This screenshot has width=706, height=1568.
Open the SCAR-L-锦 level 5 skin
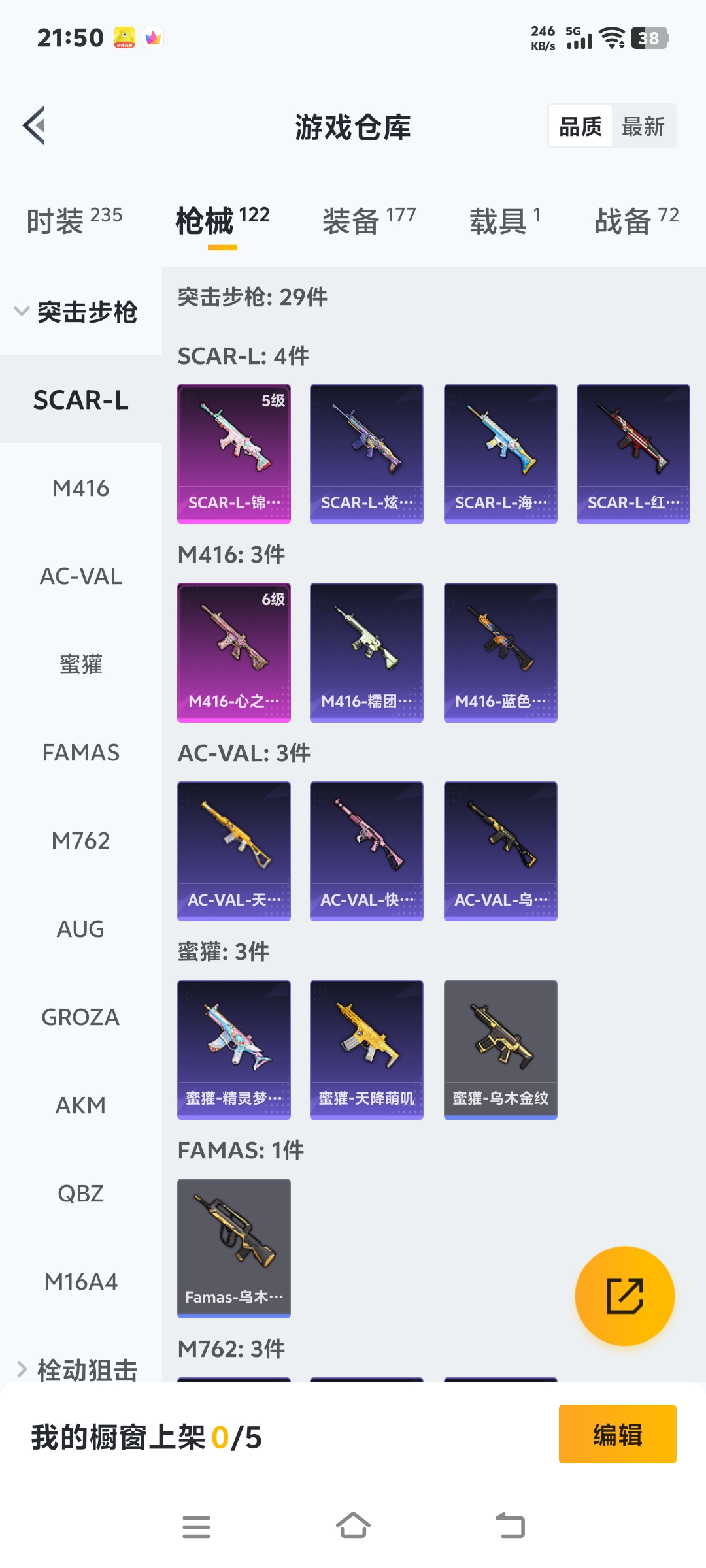tap(234, 453)
